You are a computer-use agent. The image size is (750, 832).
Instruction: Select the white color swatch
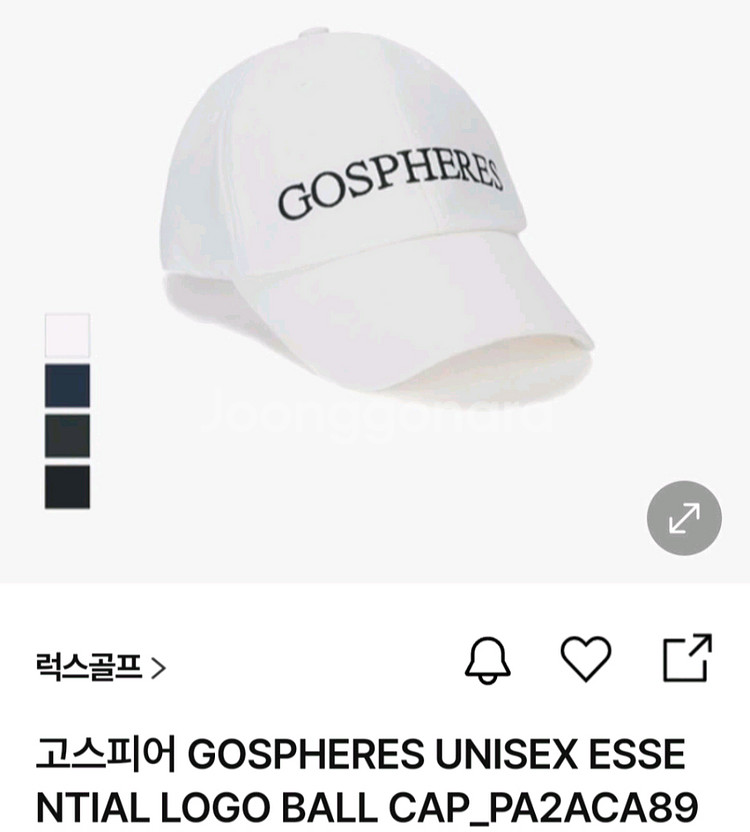click(67, 336)
